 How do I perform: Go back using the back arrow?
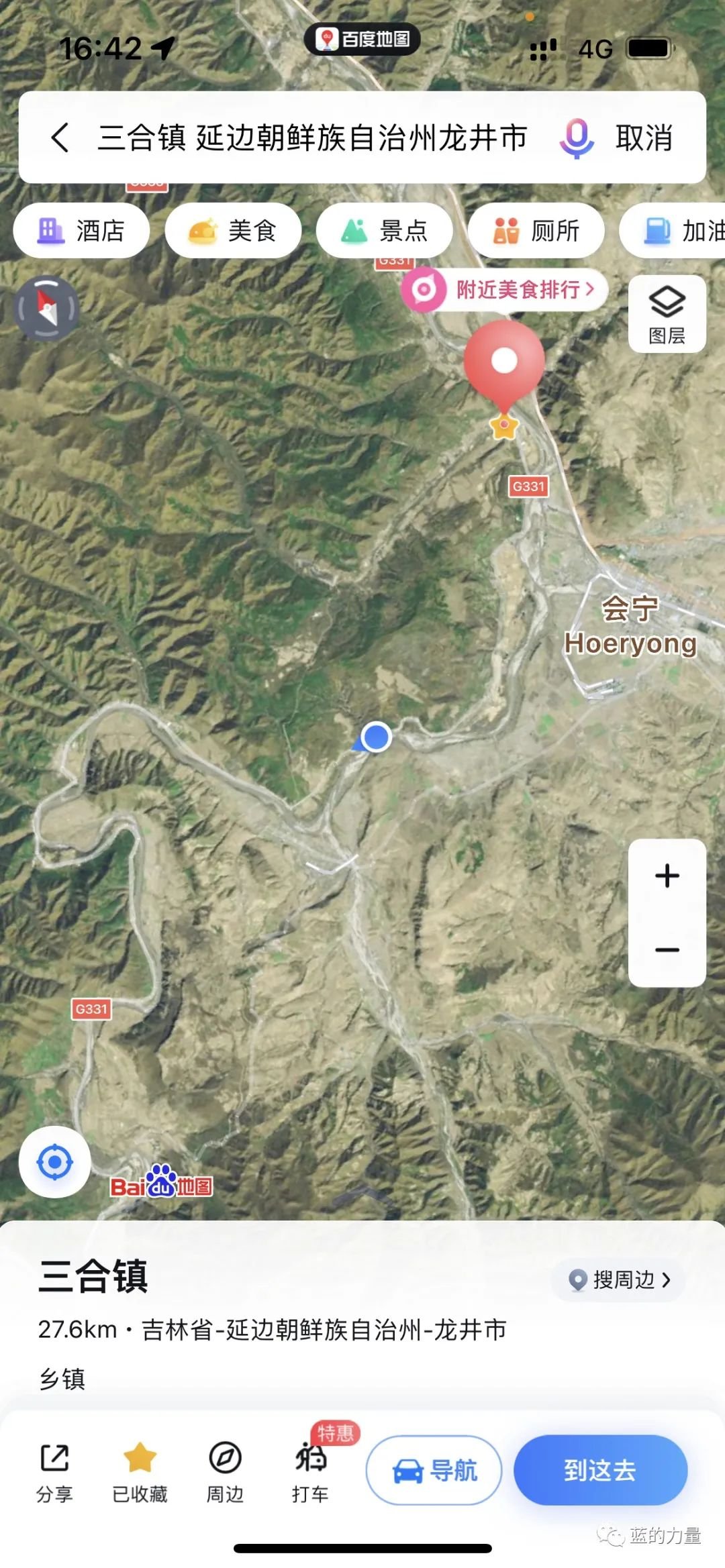pos(60,138)
